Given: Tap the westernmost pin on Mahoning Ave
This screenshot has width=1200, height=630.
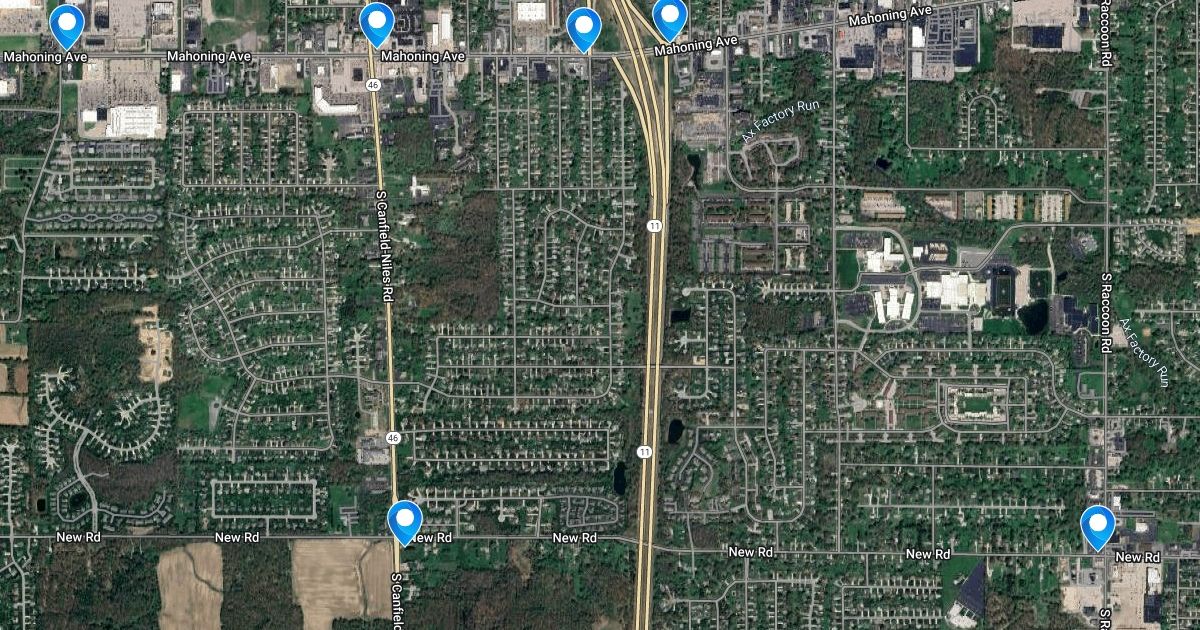Looking at the screenshot, I should (x=67, y=24).
